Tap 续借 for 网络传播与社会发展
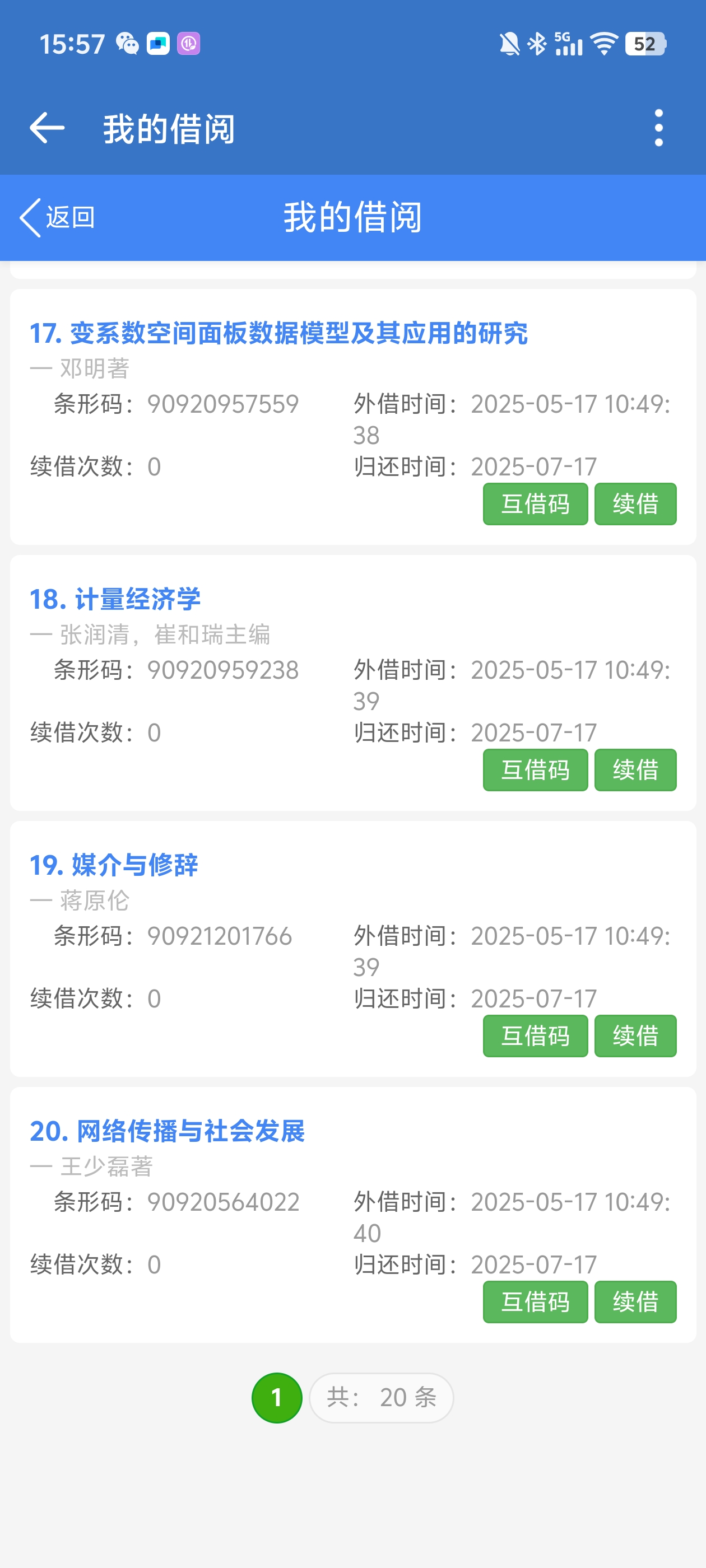706x1568 pixels. [635, 1302]
